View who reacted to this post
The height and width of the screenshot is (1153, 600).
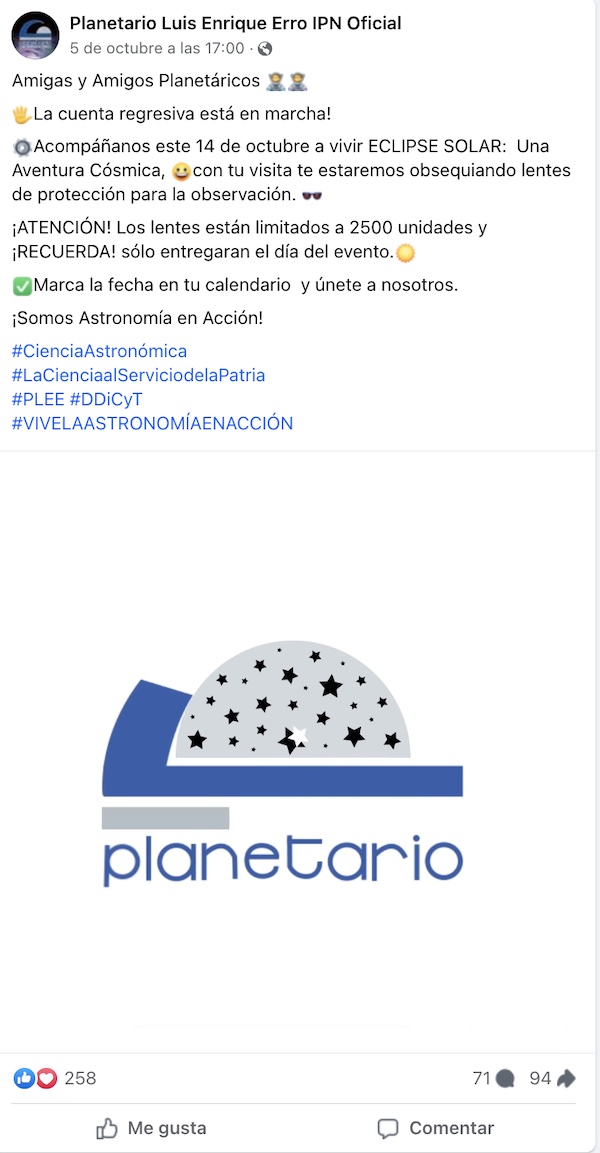point(56,1078)
